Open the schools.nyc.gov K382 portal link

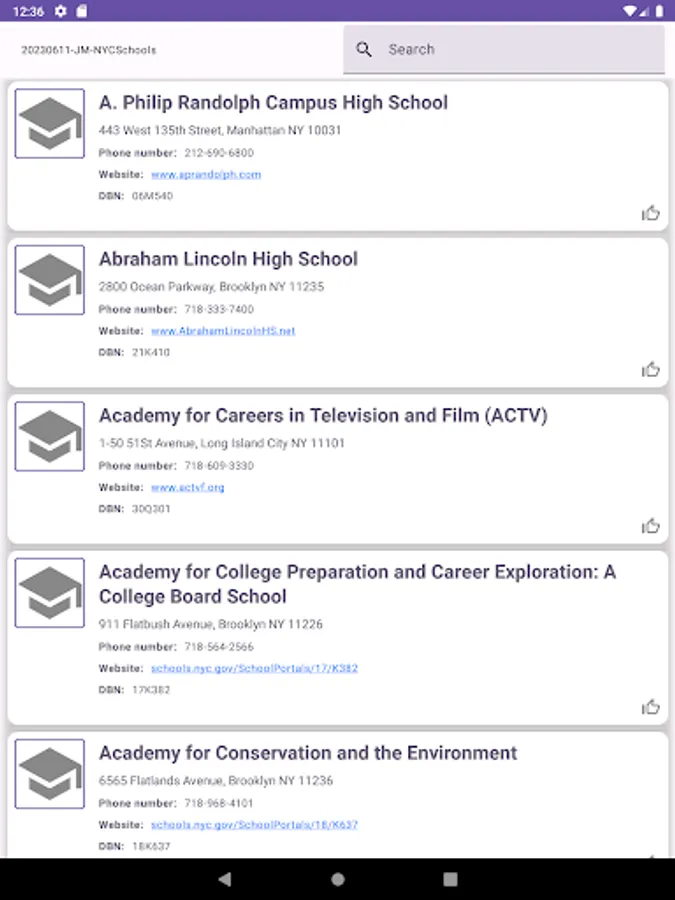coord(254,668)
